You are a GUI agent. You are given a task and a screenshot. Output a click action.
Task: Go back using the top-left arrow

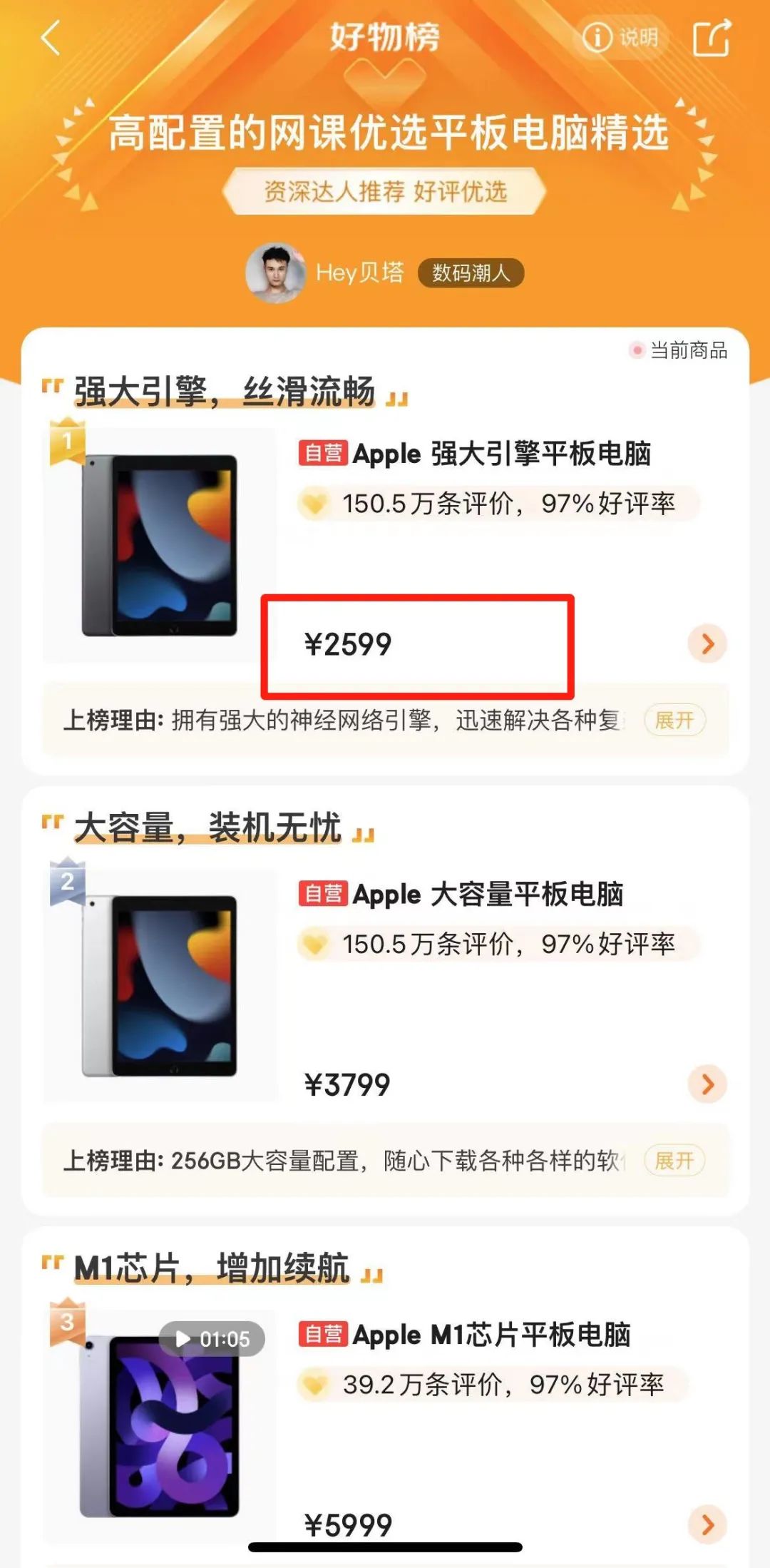tap(50, 38)
